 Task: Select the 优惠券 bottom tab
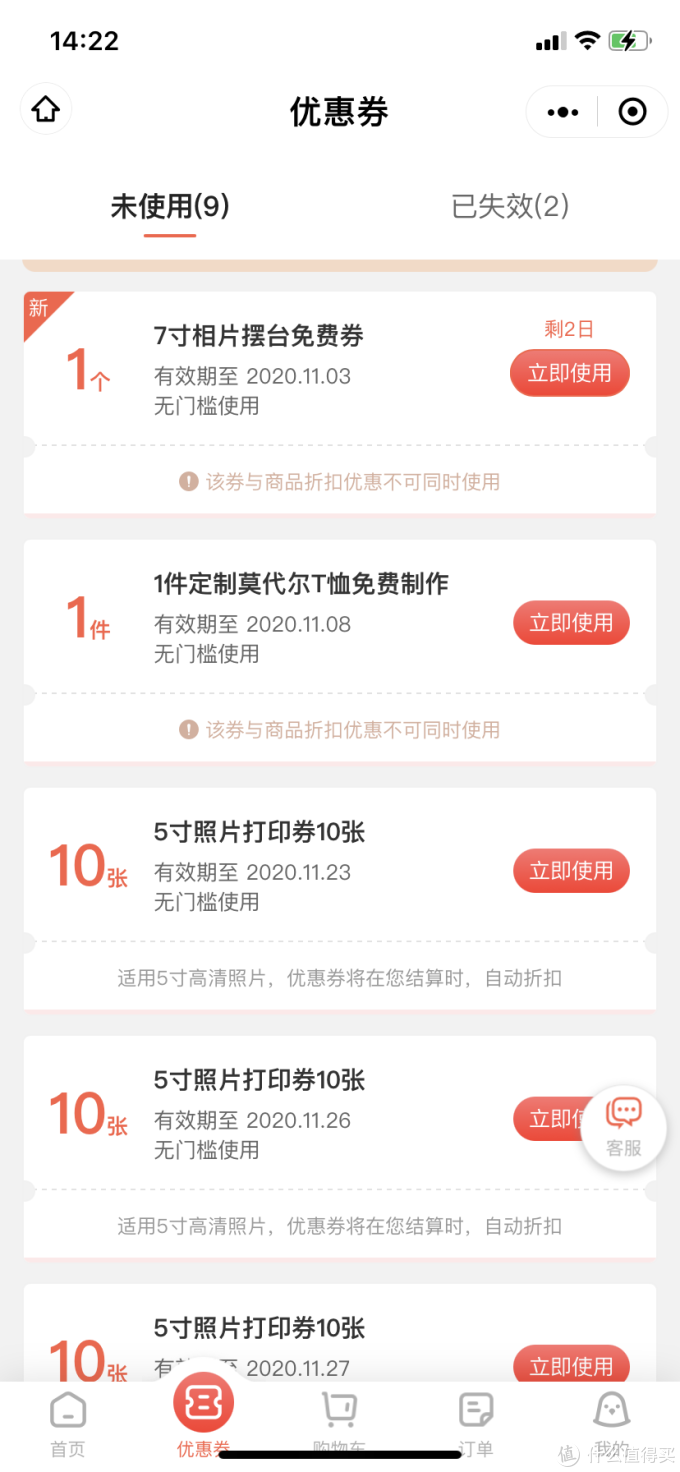pos(203,1415)
